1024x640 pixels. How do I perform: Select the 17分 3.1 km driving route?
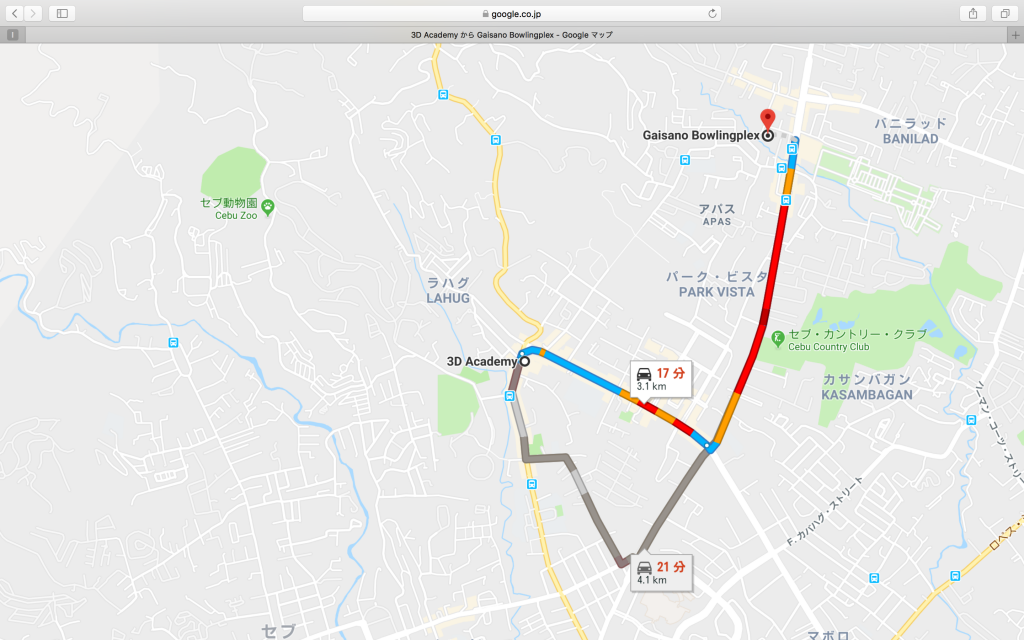(660, 378)
